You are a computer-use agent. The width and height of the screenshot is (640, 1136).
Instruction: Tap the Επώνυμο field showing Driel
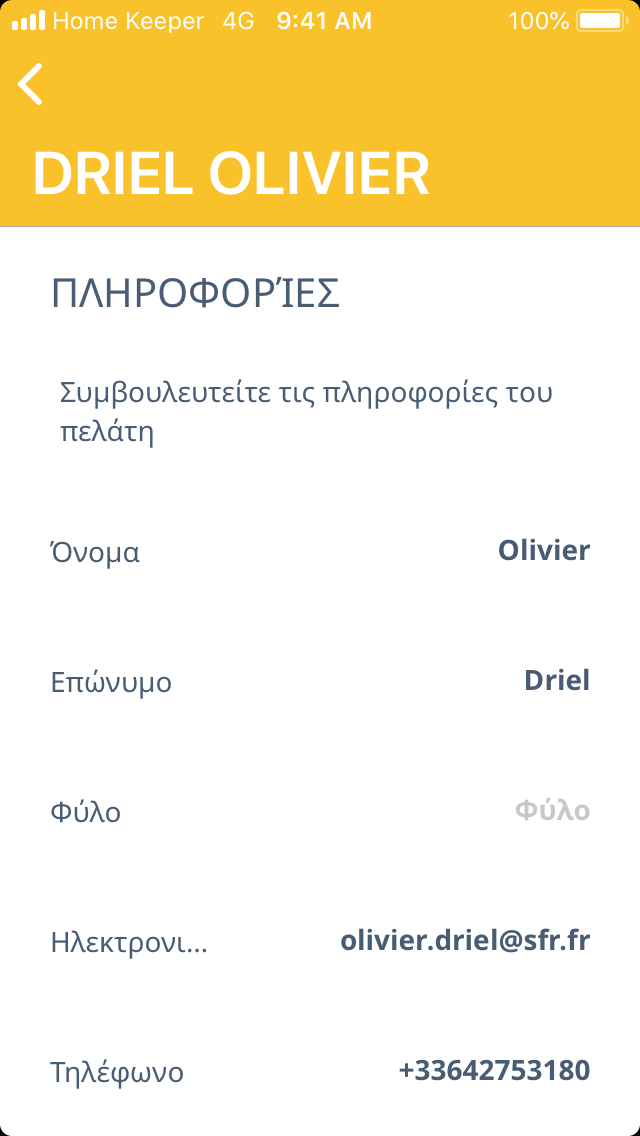click(x=556, y=681)
